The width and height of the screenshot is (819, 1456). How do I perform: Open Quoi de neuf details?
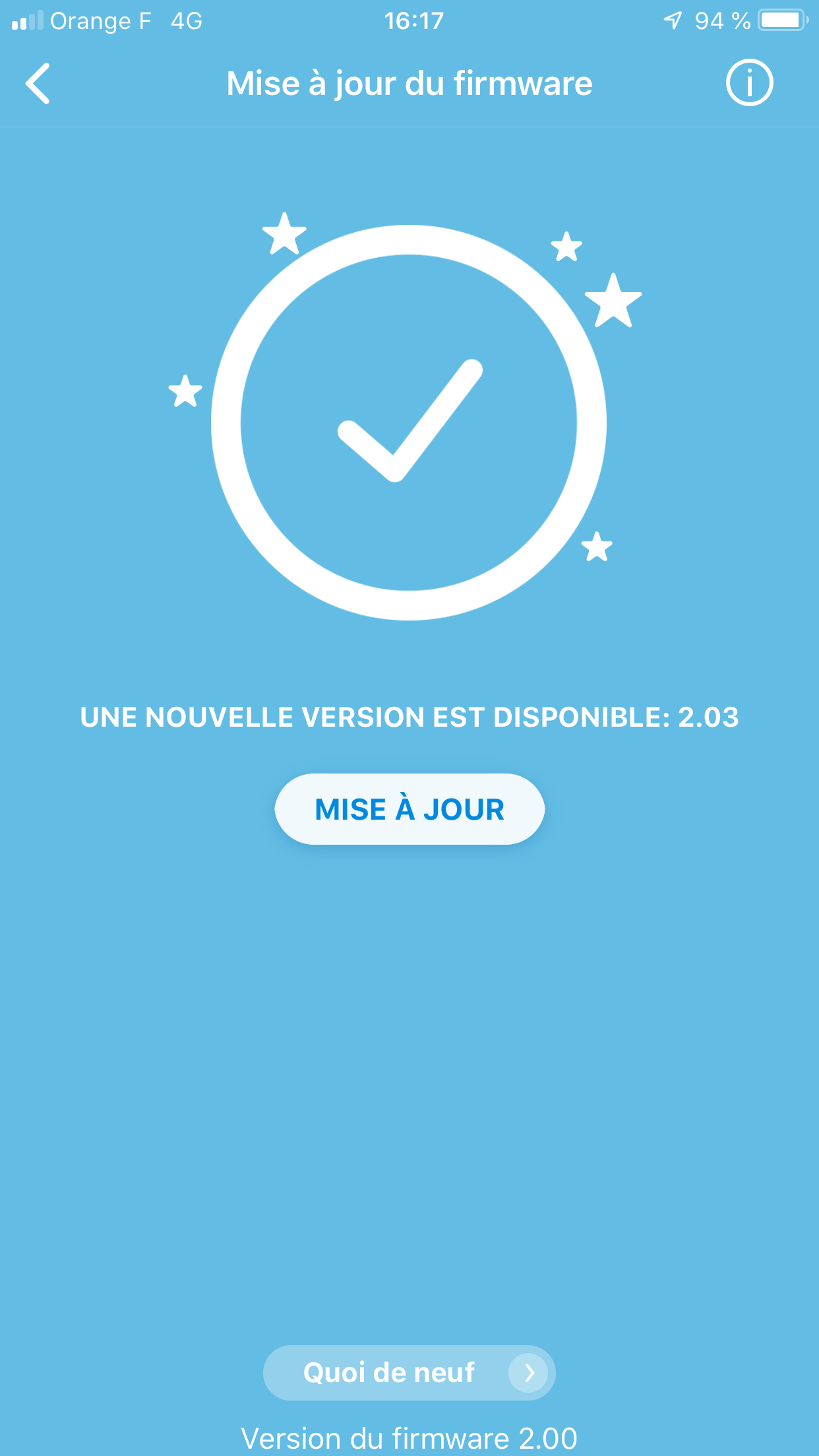(409, 1373)
